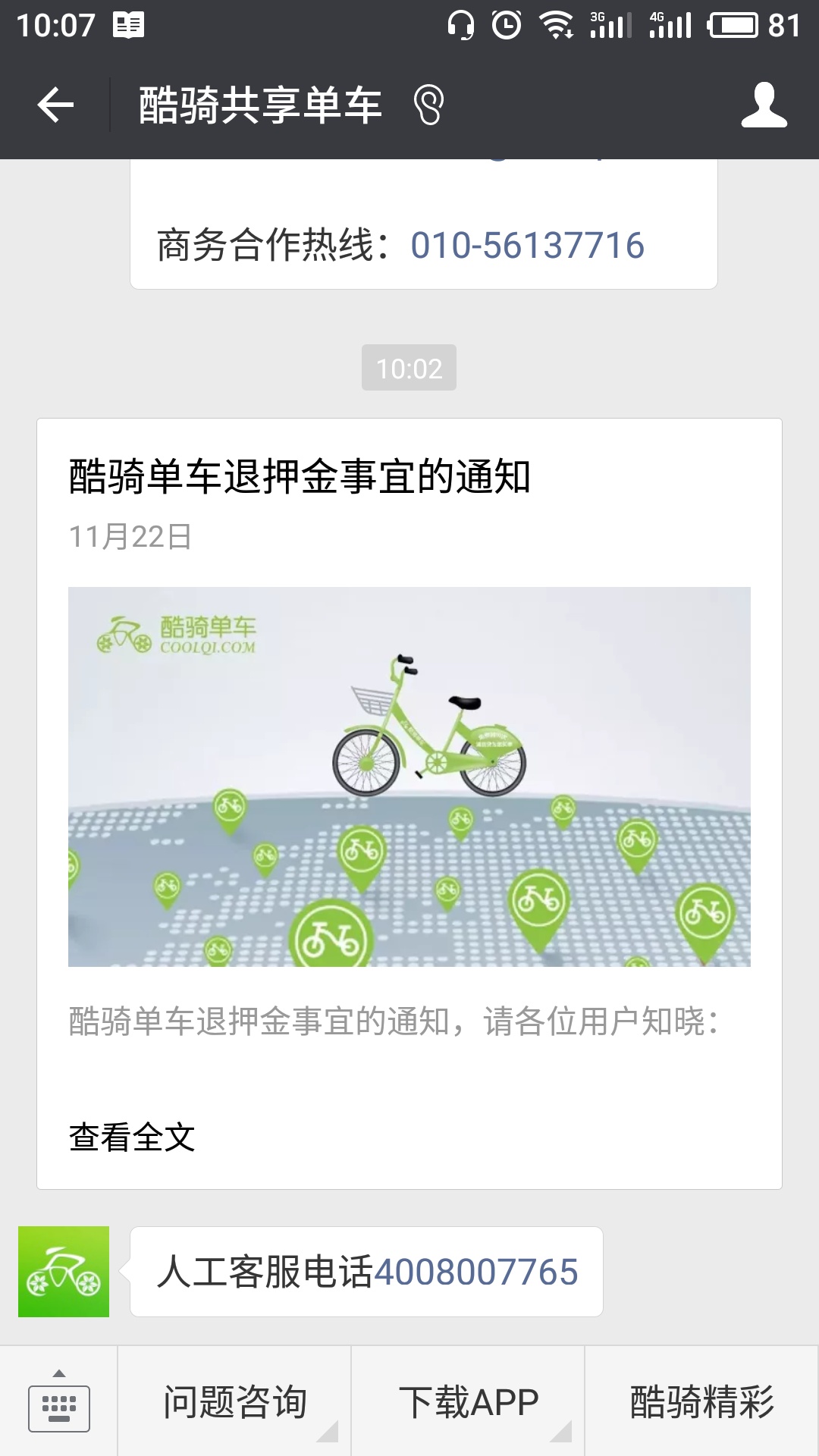Viewport: 819px width, 1456px height.
Task: Tap the article title 酷骑单车退押金事宜的通知
Action: (298, 478)
